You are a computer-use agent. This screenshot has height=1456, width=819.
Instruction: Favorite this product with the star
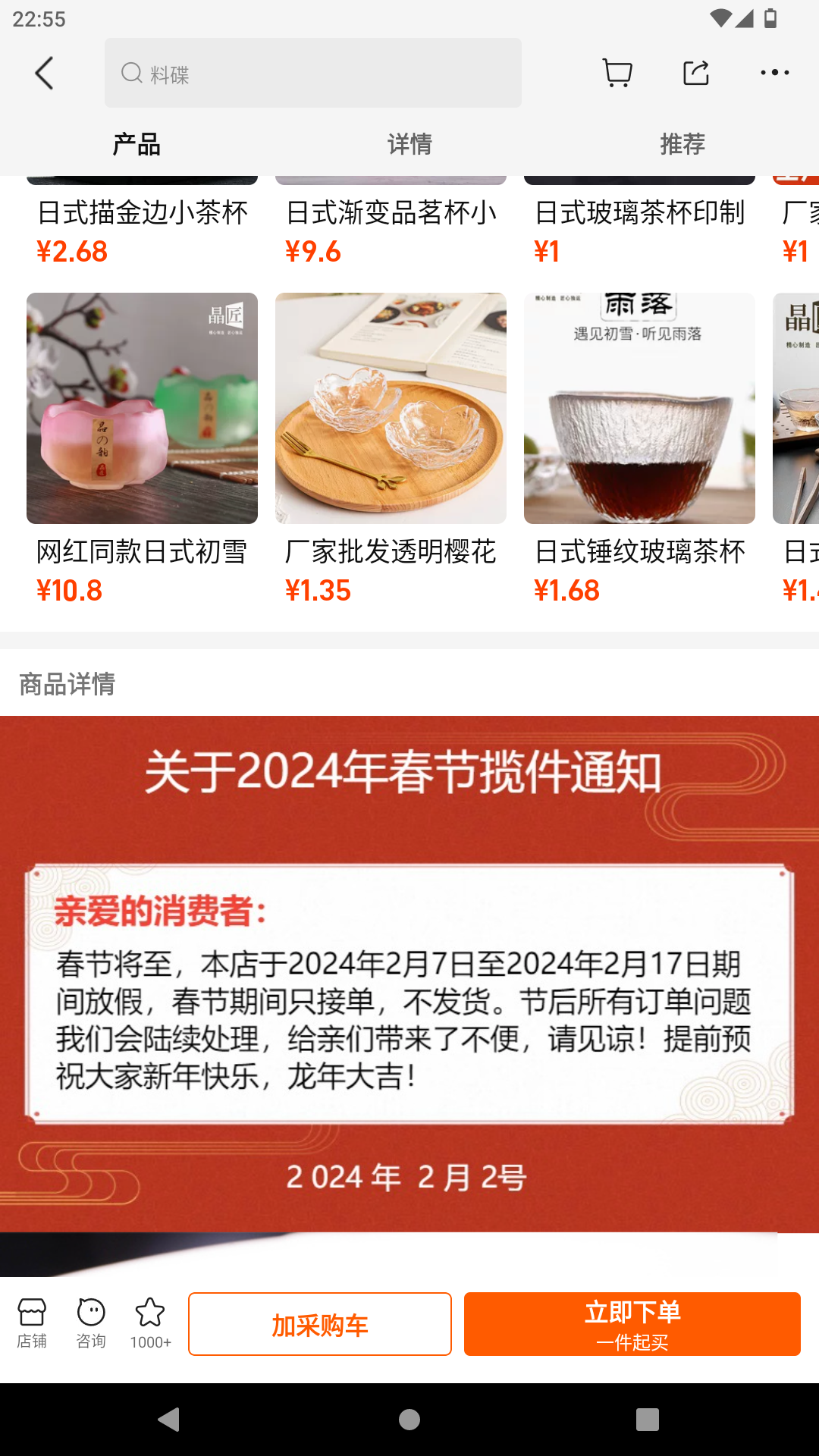[150, 1323]
